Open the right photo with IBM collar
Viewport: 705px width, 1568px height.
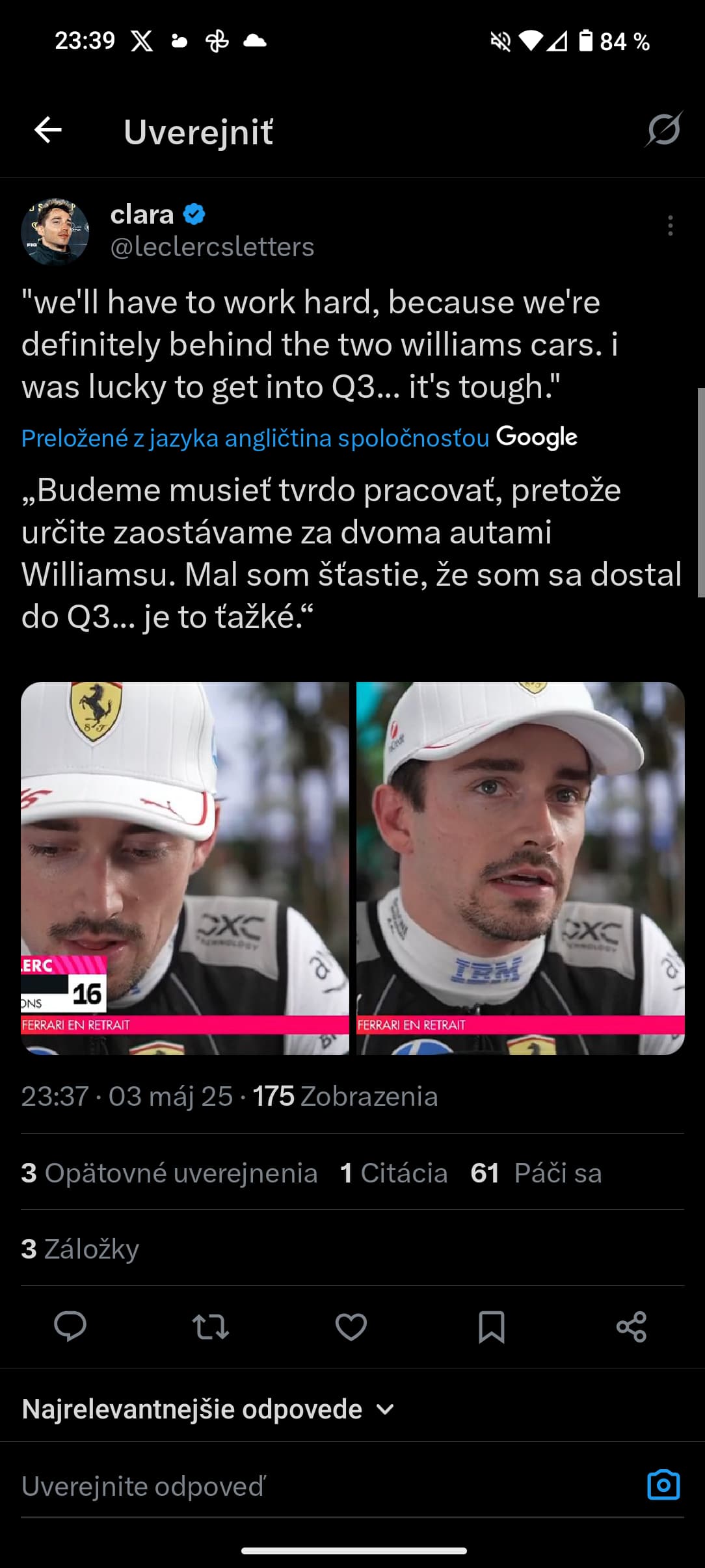520,868
